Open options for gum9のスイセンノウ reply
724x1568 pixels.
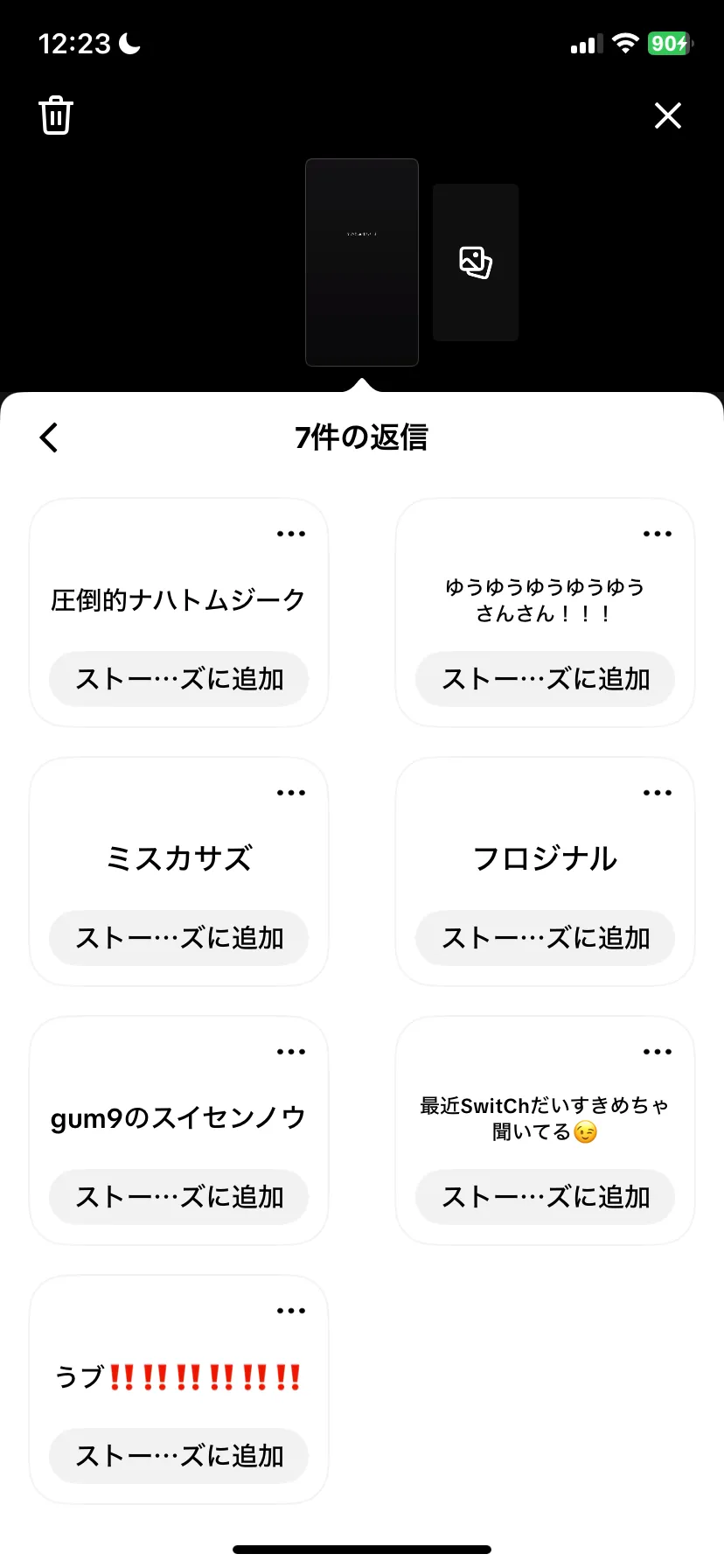tap(291, 1052)
